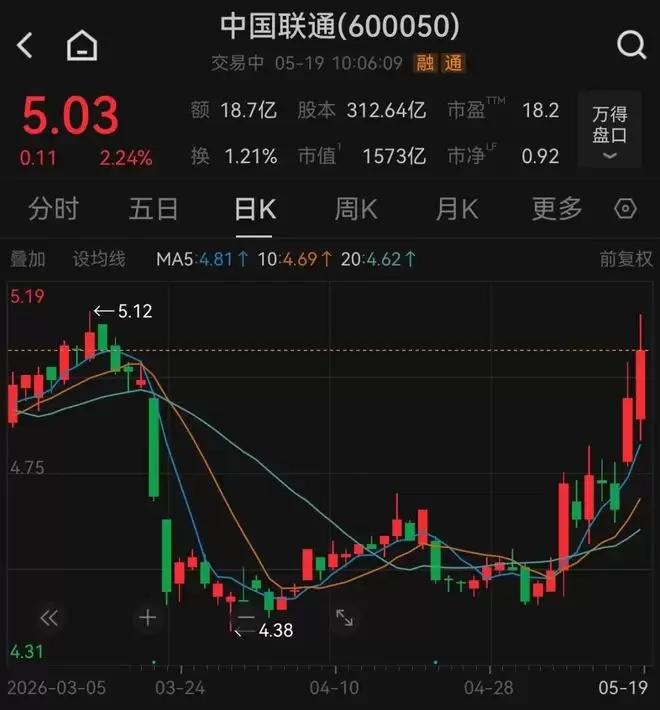Viewport: 660px width, 710px height.
Task: Open chart settings hexagon icon
Action: tap(626, 209)
